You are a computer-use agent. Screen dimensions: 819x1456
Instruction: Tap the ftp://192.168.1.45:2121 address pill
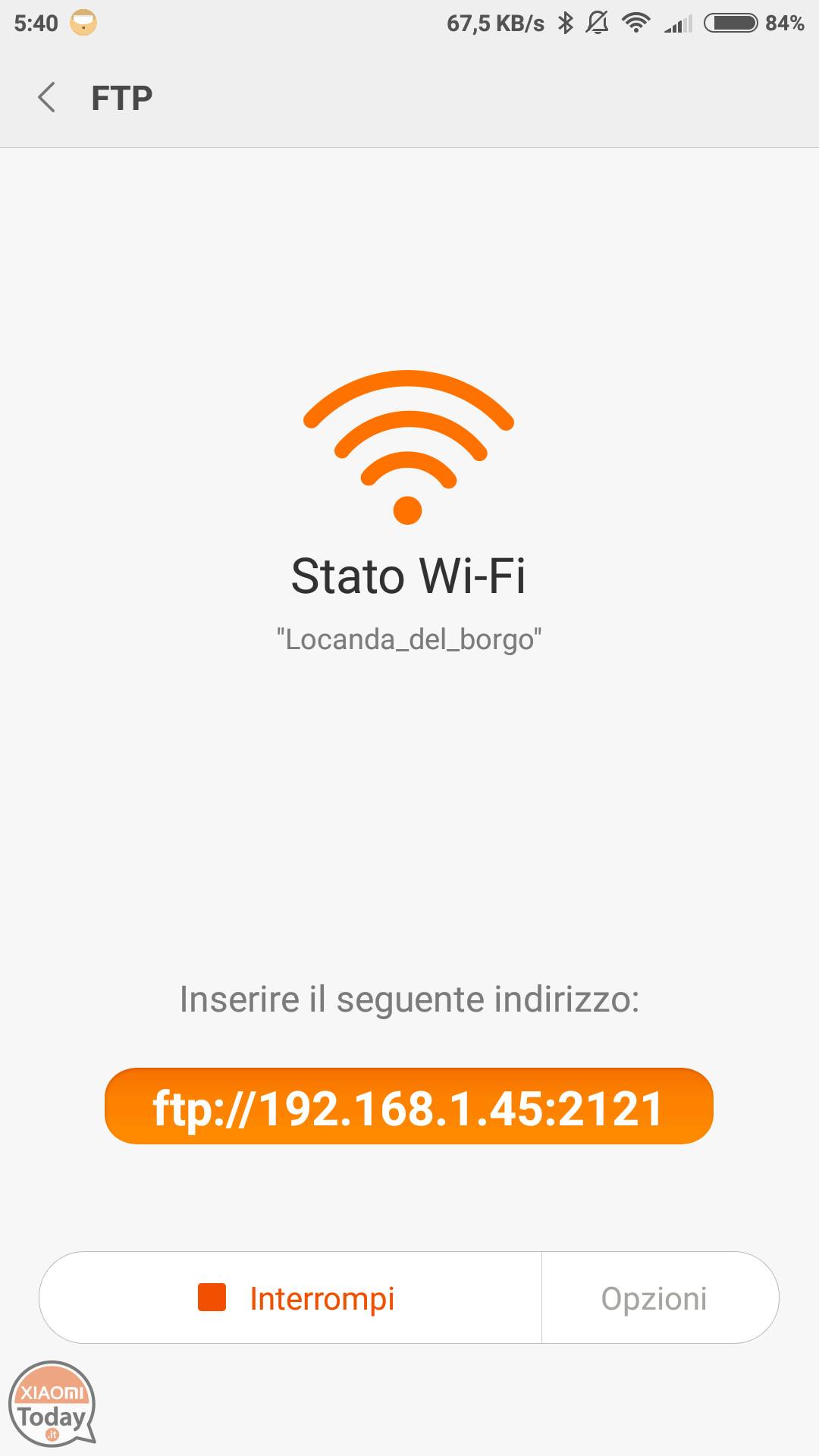click(409, 1106)
